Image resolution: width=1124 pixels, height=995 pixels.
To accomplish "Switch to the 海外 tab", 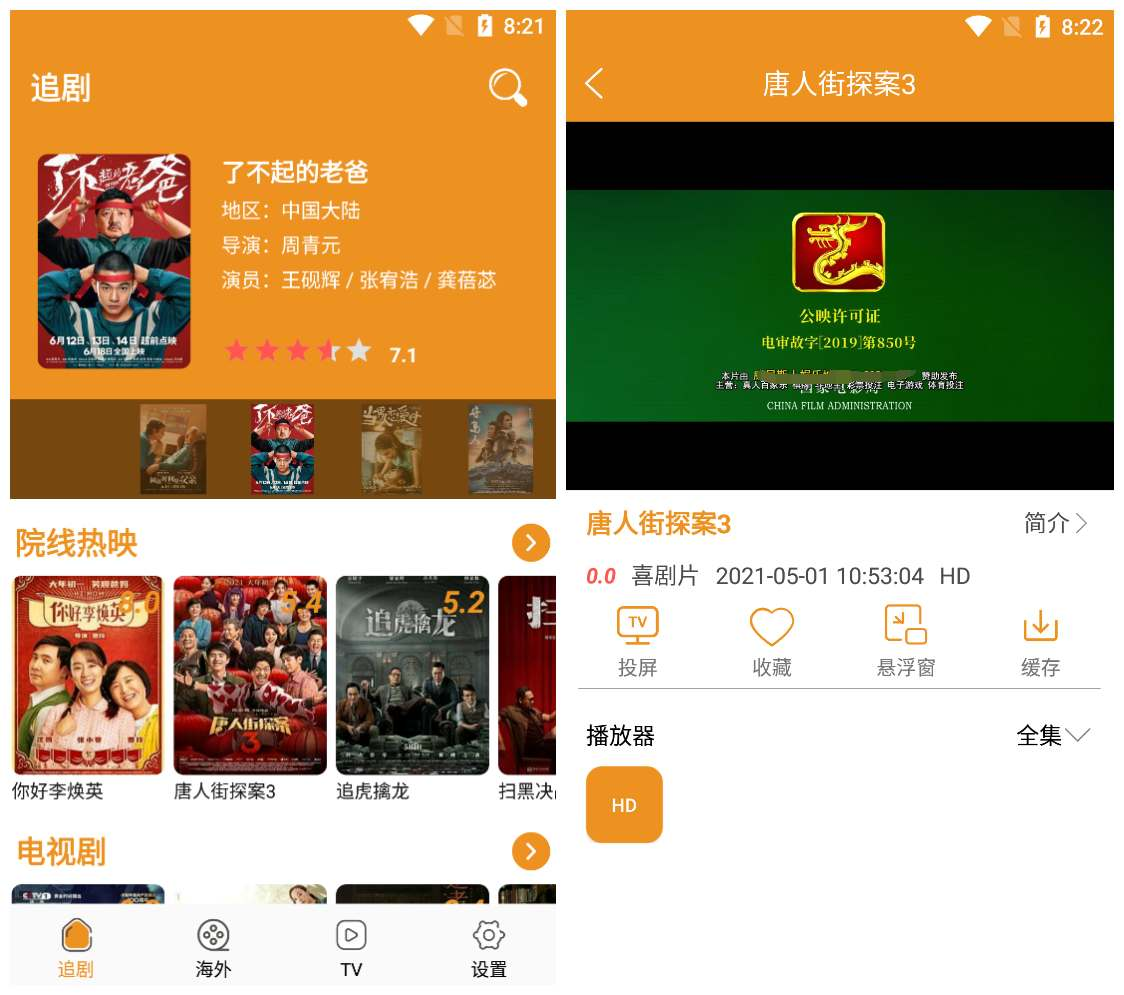I will (x=213, y=948).
